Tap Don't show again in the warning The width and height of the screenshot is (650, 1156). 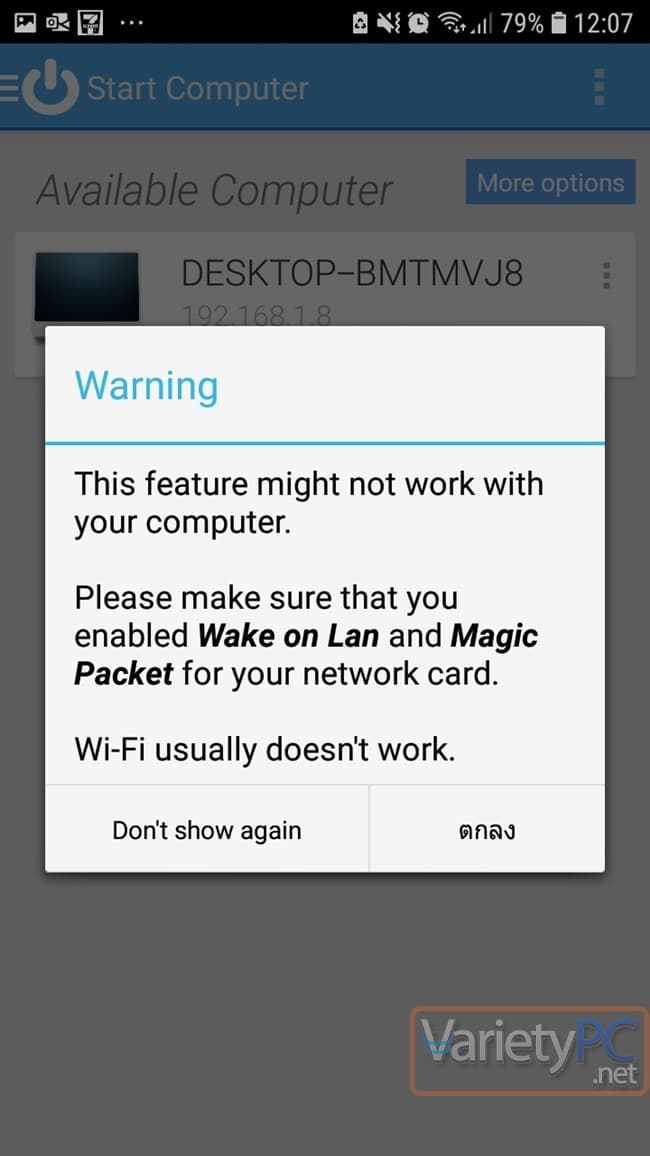coord(206,830)
